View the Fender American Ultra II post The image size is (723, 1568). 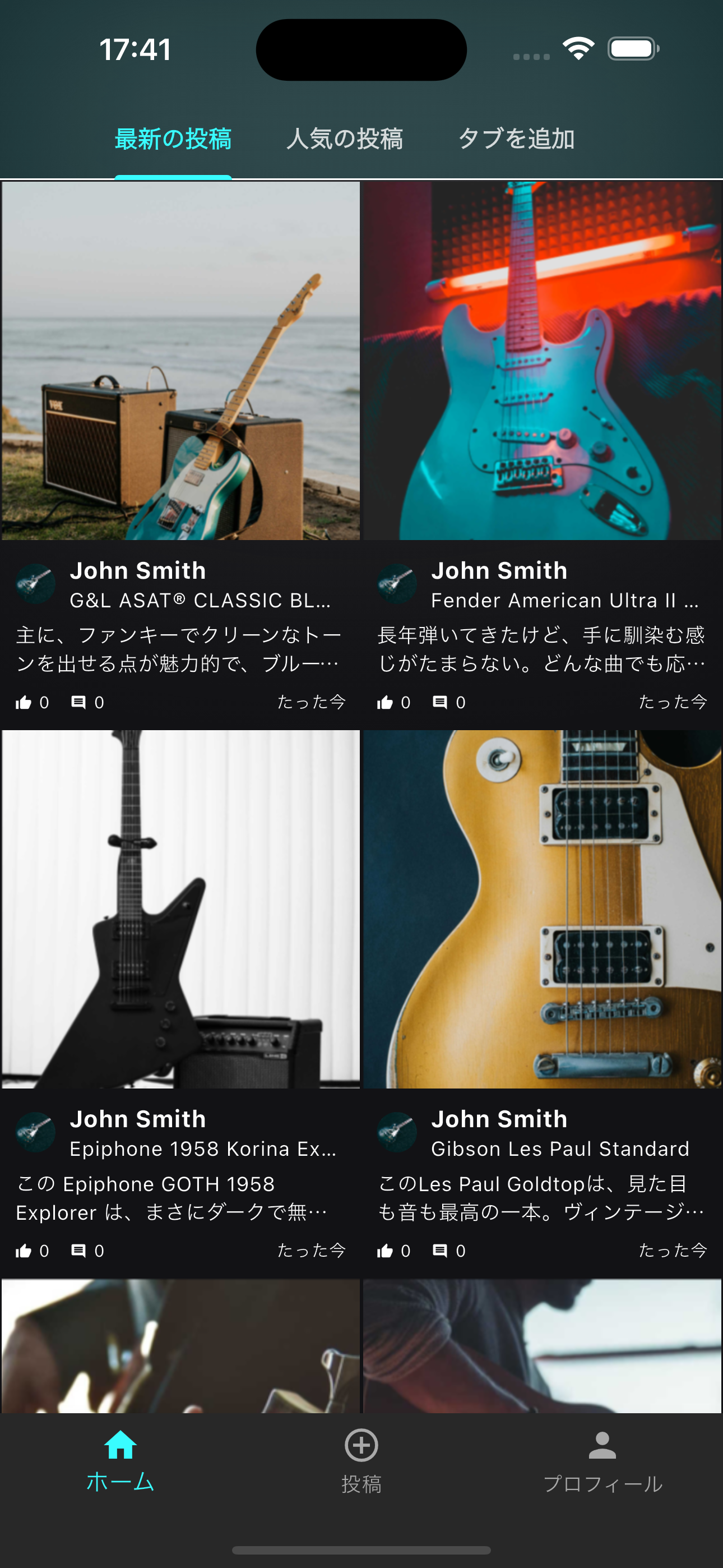[x=541, y=362]
